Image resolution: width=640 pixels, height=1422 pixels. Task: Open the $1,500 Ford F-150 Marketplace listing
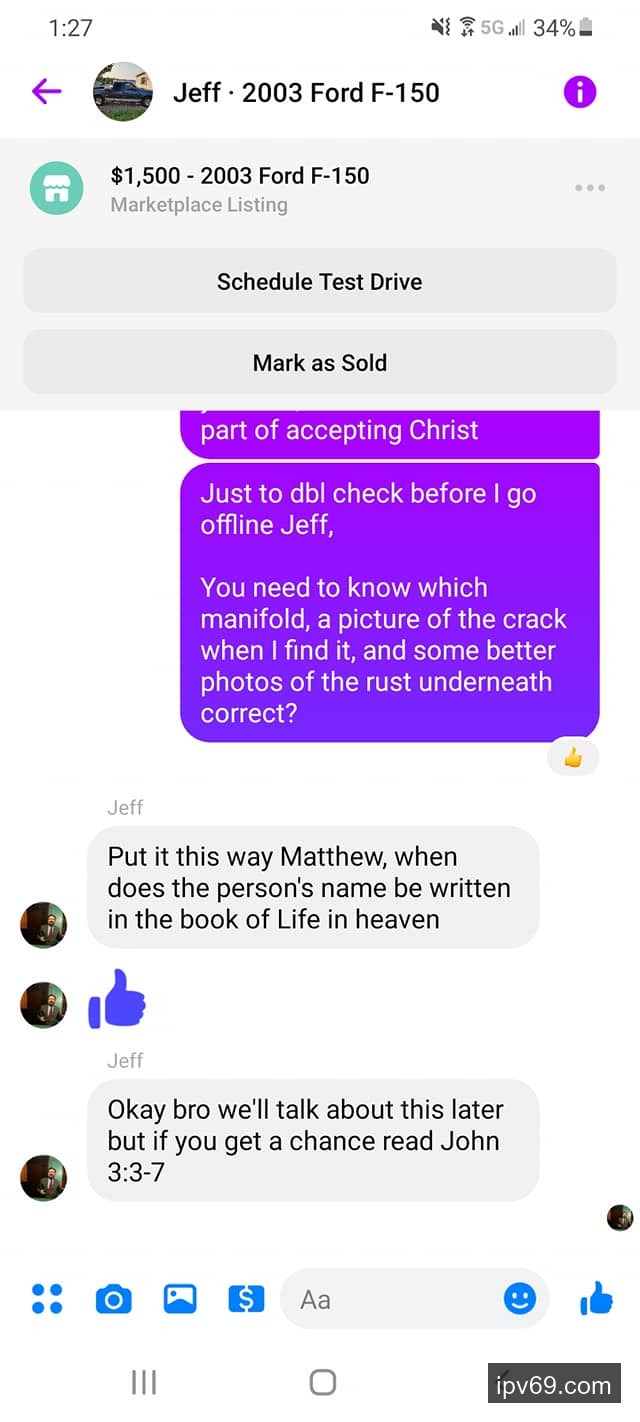point(240,188)
